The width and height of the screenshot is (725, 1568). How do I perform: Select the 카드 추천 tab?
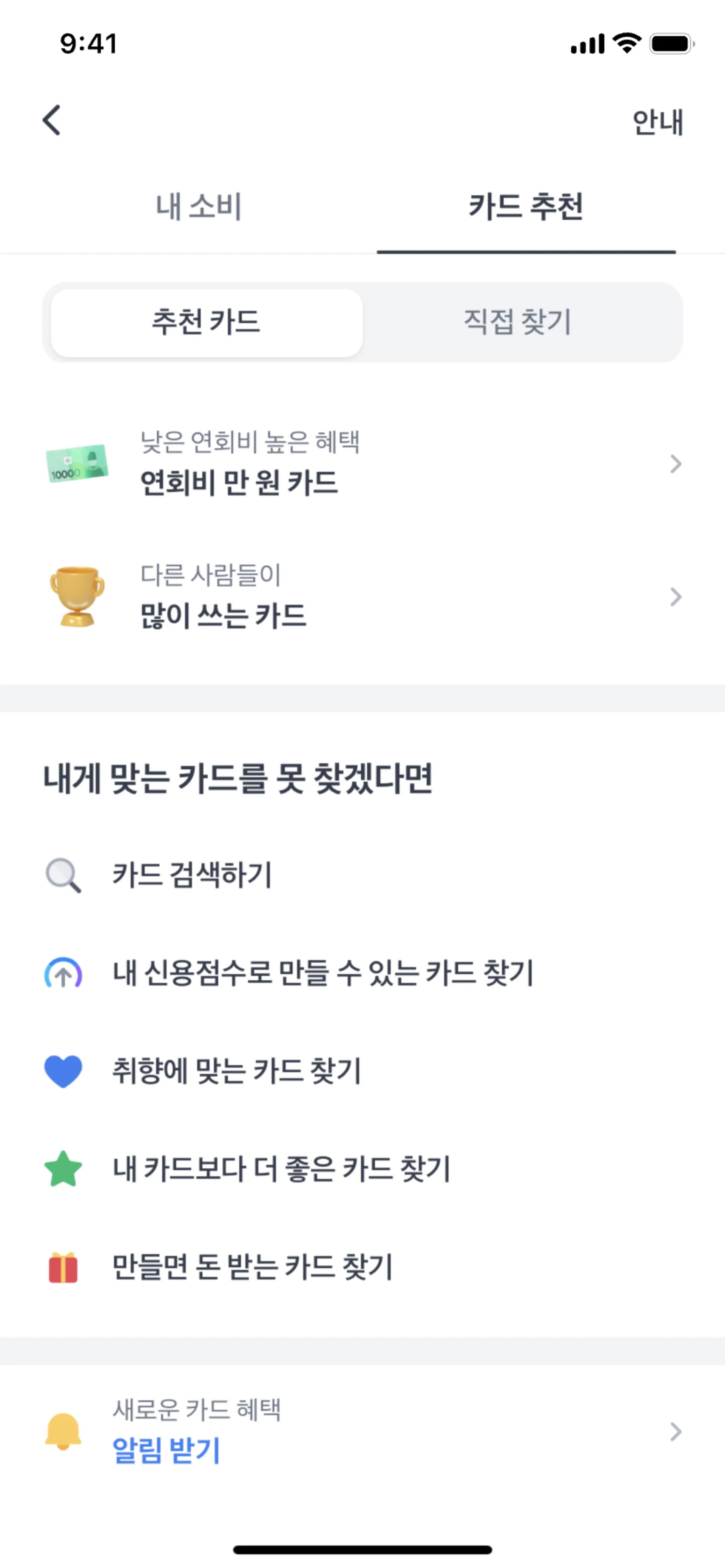click(526, 207)
